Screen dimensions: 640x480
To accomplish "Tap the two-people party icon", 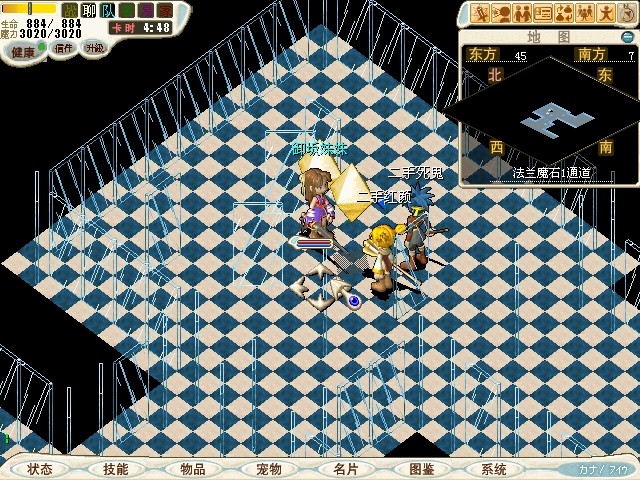I will pos(523,13).
